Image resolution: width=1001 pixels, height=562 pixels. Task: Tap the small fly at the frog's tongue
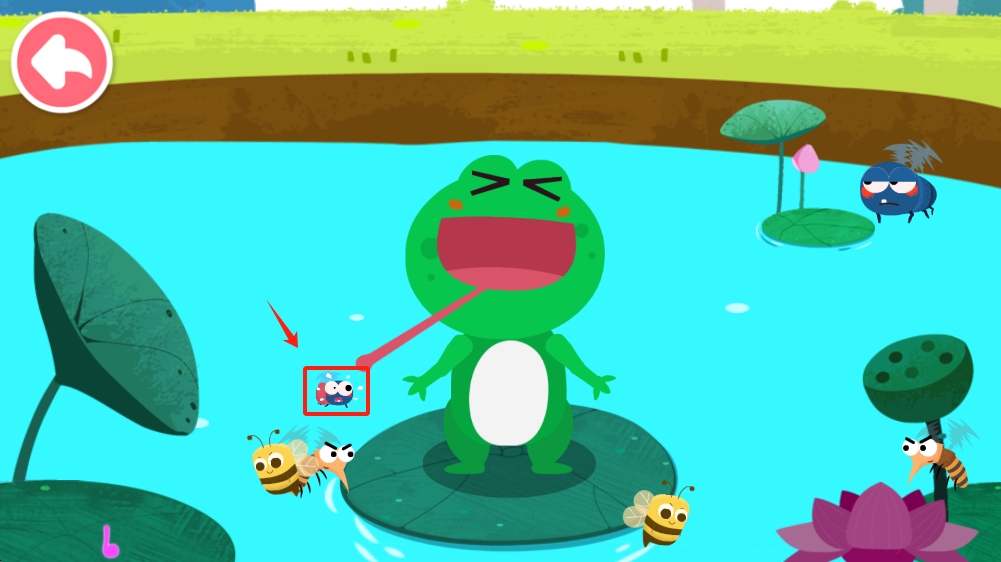[x=337, y=391]
